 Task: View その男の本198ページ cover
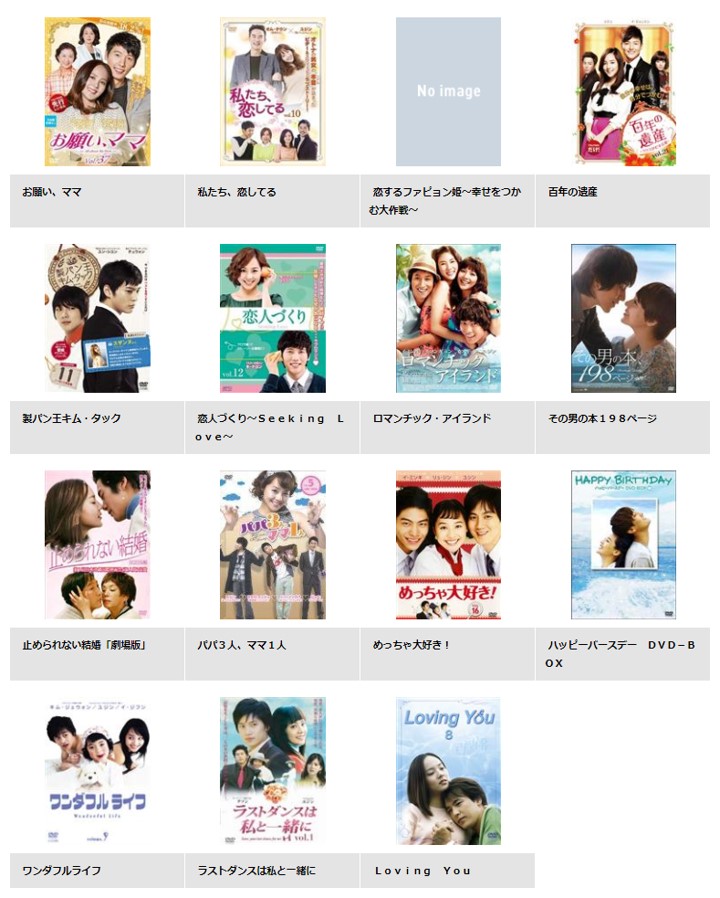(x=624, y=318)
